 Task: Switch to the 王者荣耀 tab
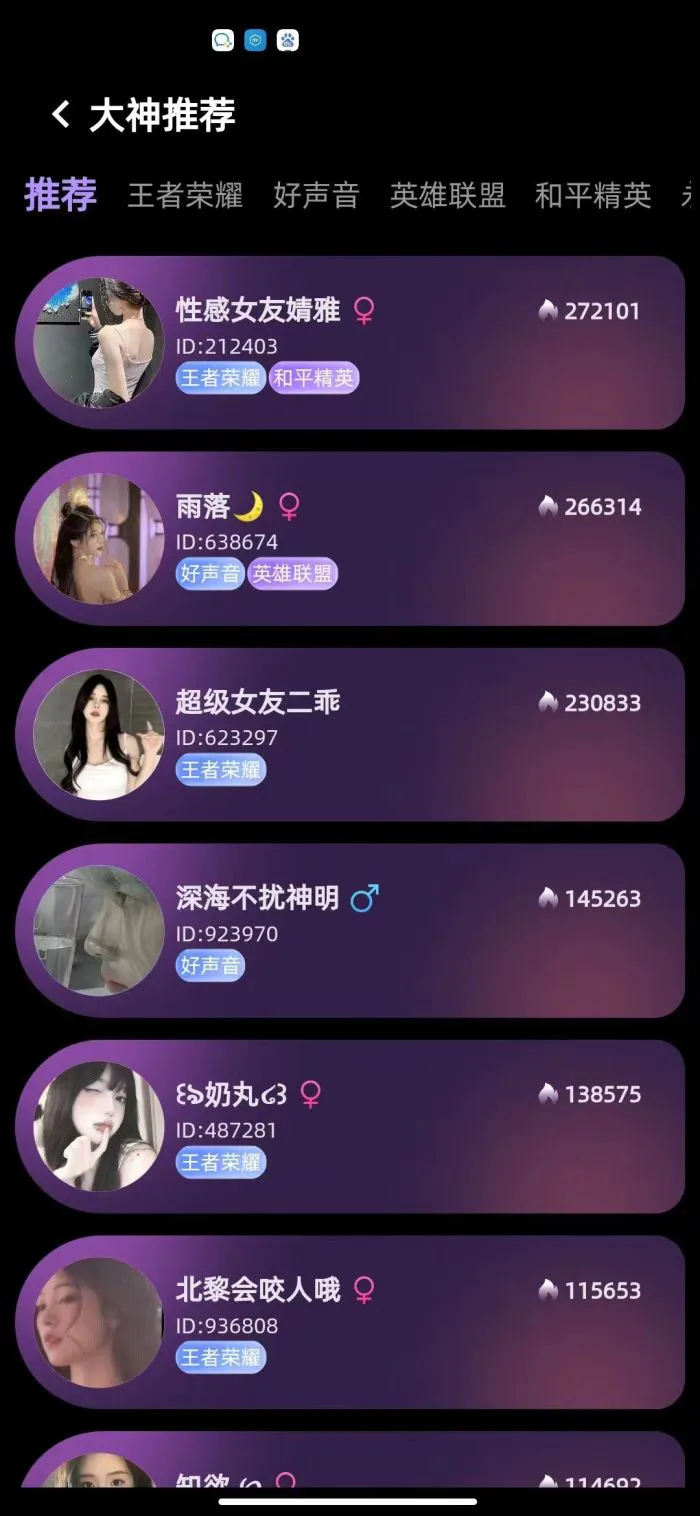tap(185, 195)
